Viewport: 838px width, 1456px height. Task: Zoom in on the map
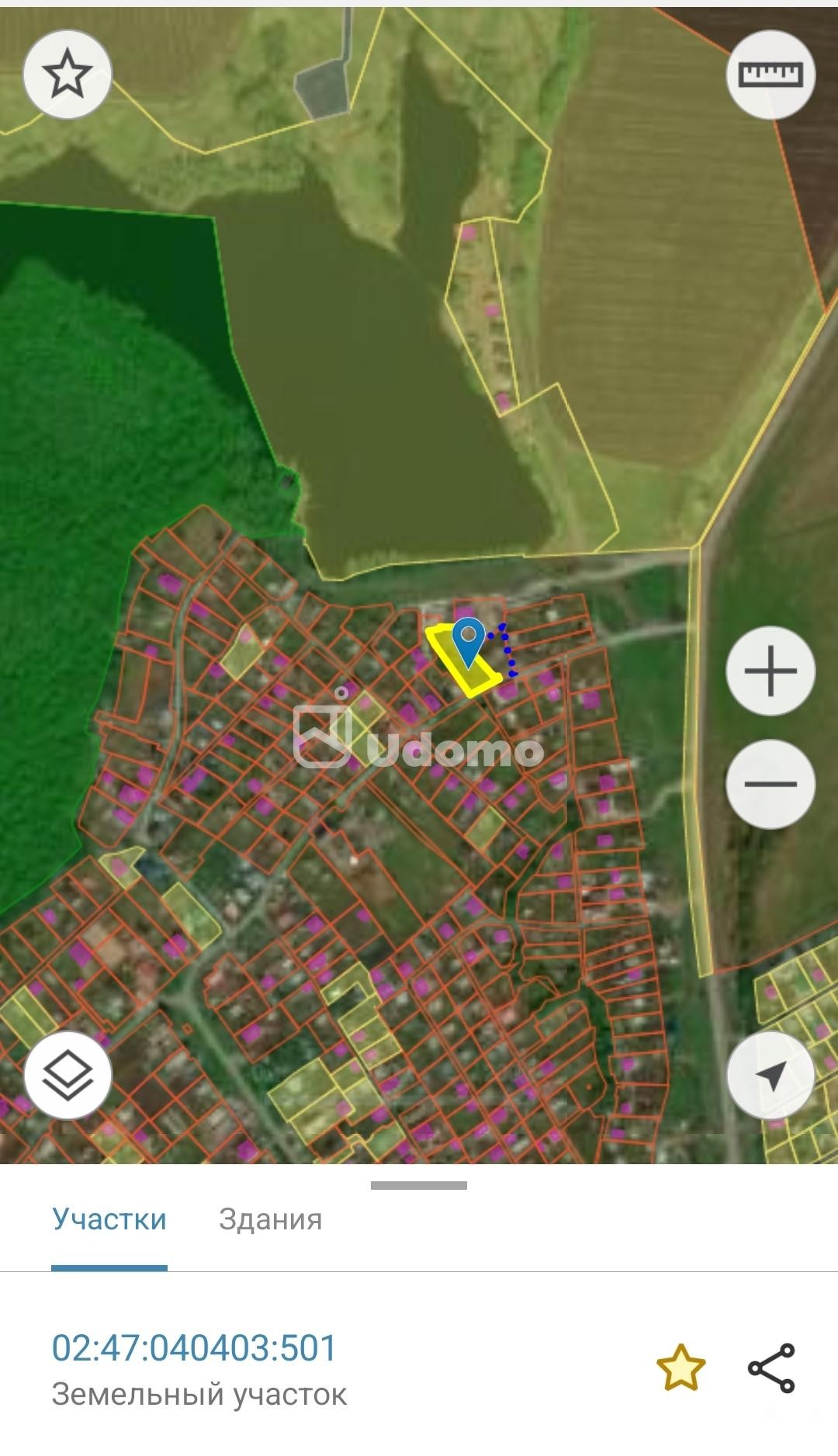tap(770, 671)
